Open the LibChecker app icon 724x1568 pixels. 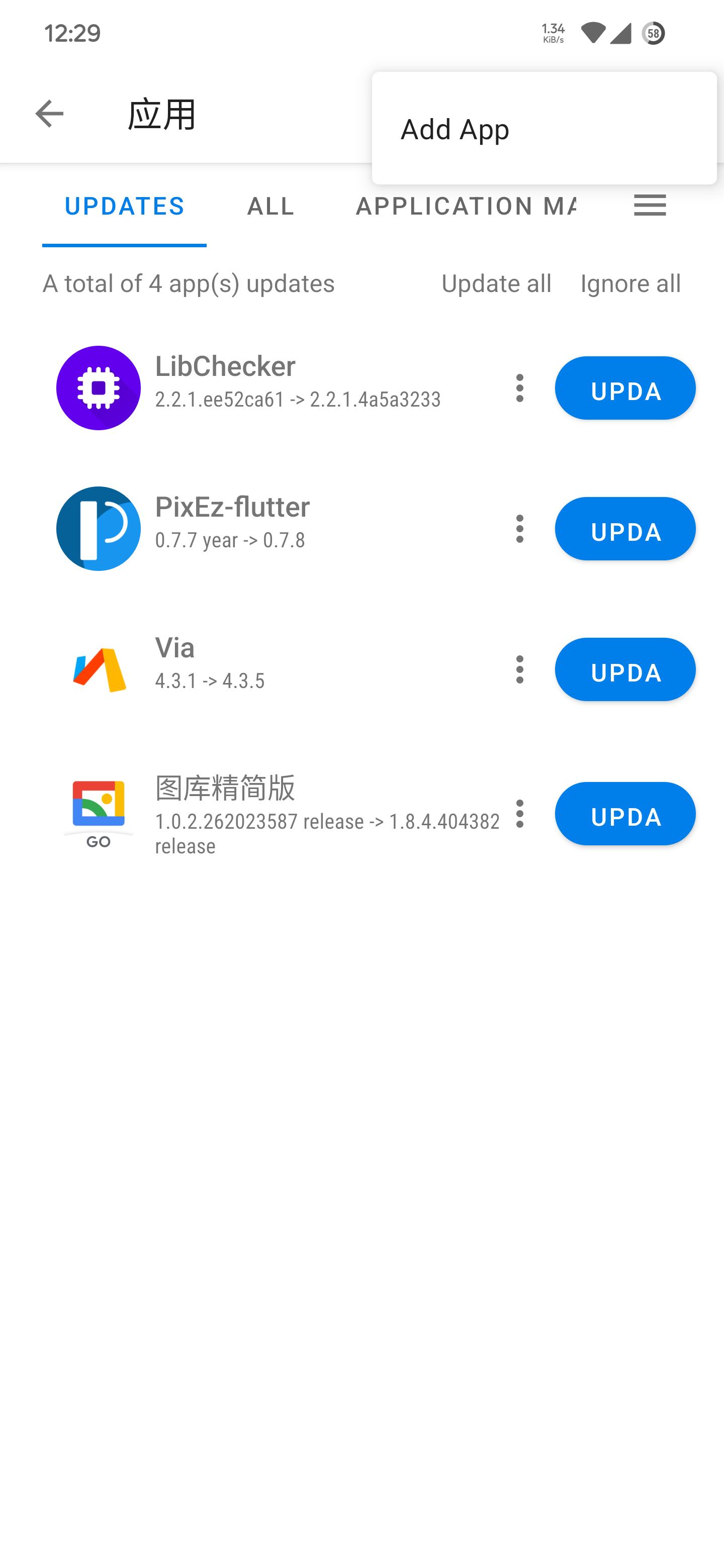[98, 388]
